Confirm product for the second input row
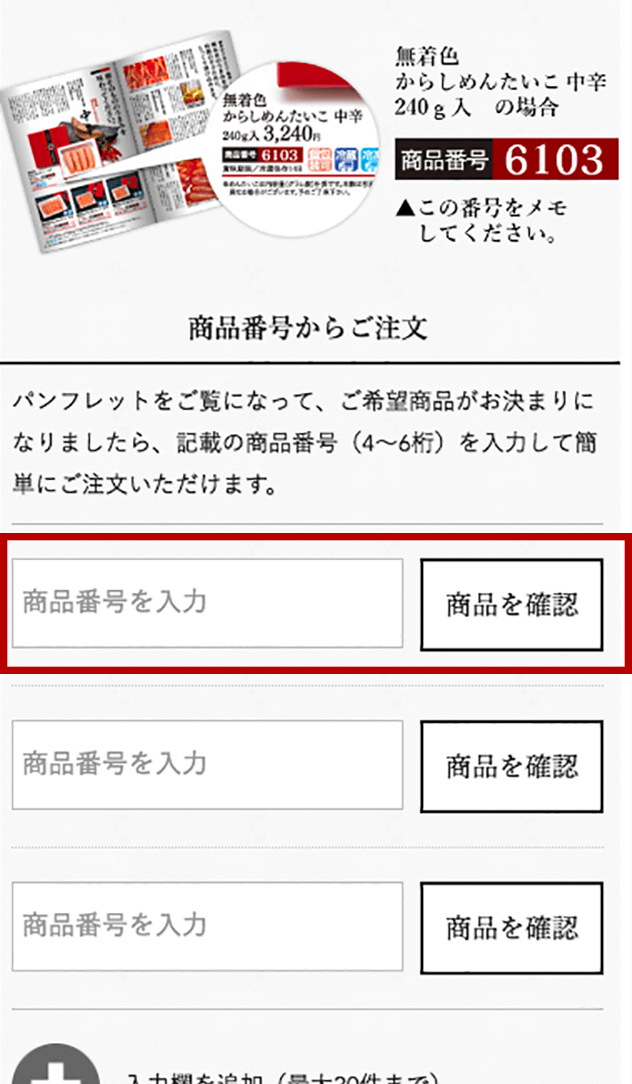Image resolution: width=632 pixels, height=1084 pixels. (x=512, y=767)
